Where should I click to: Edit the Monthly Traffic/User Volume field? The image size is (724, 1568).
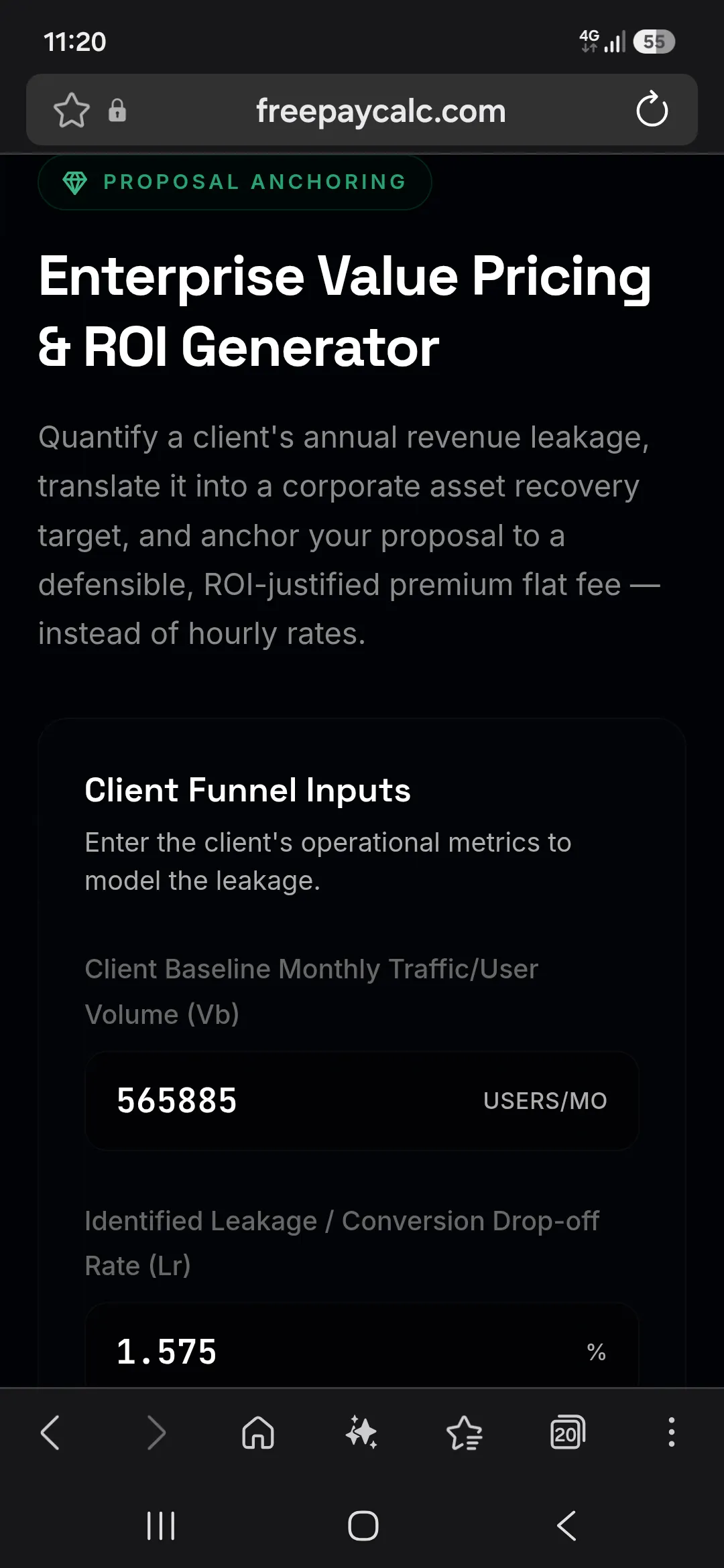tap(362, 1101)
